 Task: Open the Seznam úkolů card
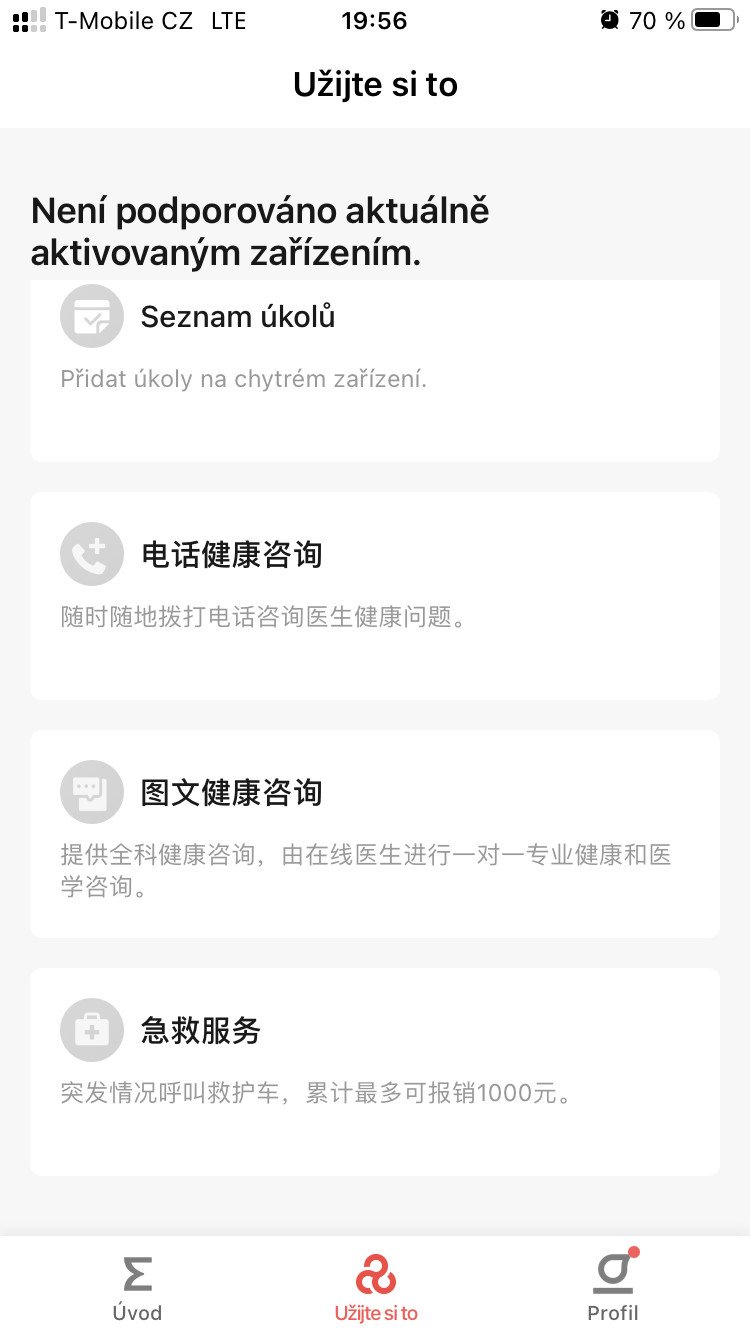click(375, 371)
